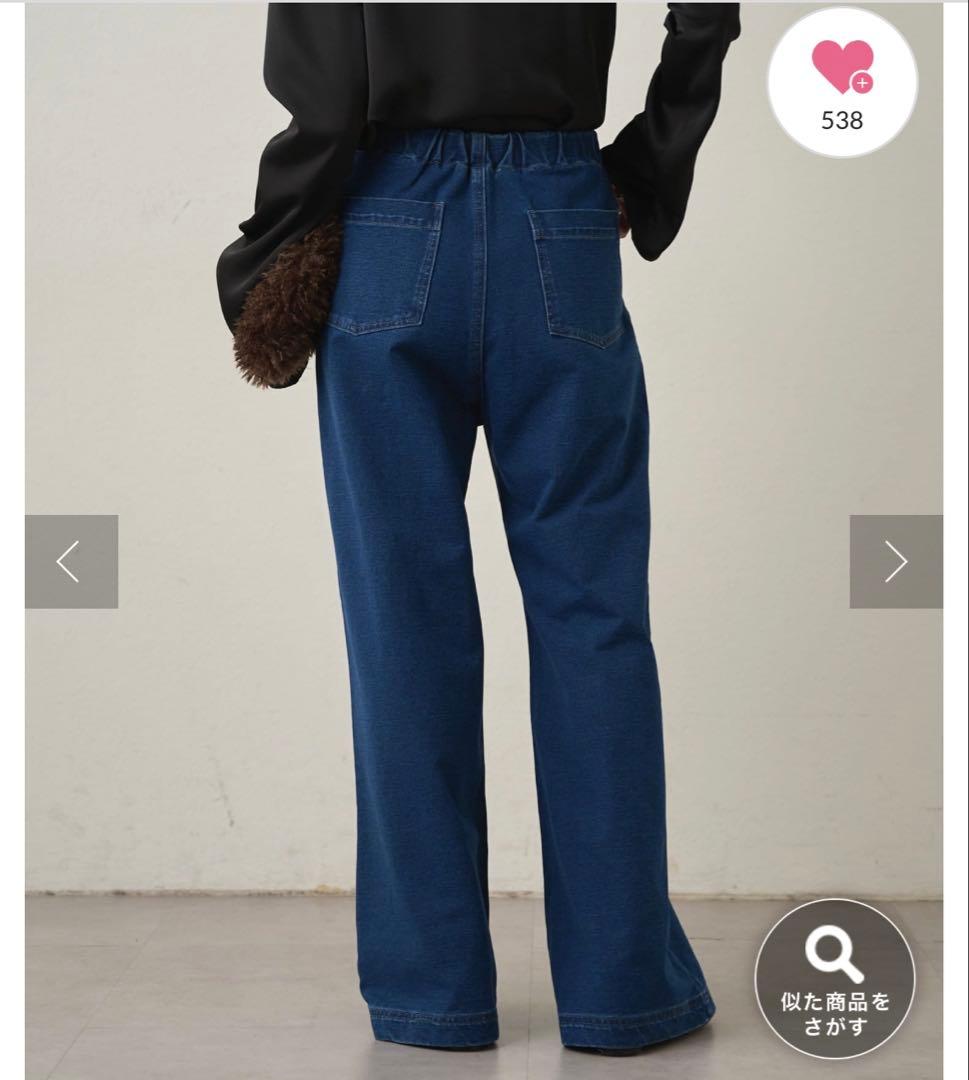Show the next product image
The height and width of the screenshot is (1080, 969).
click(895, 562)
